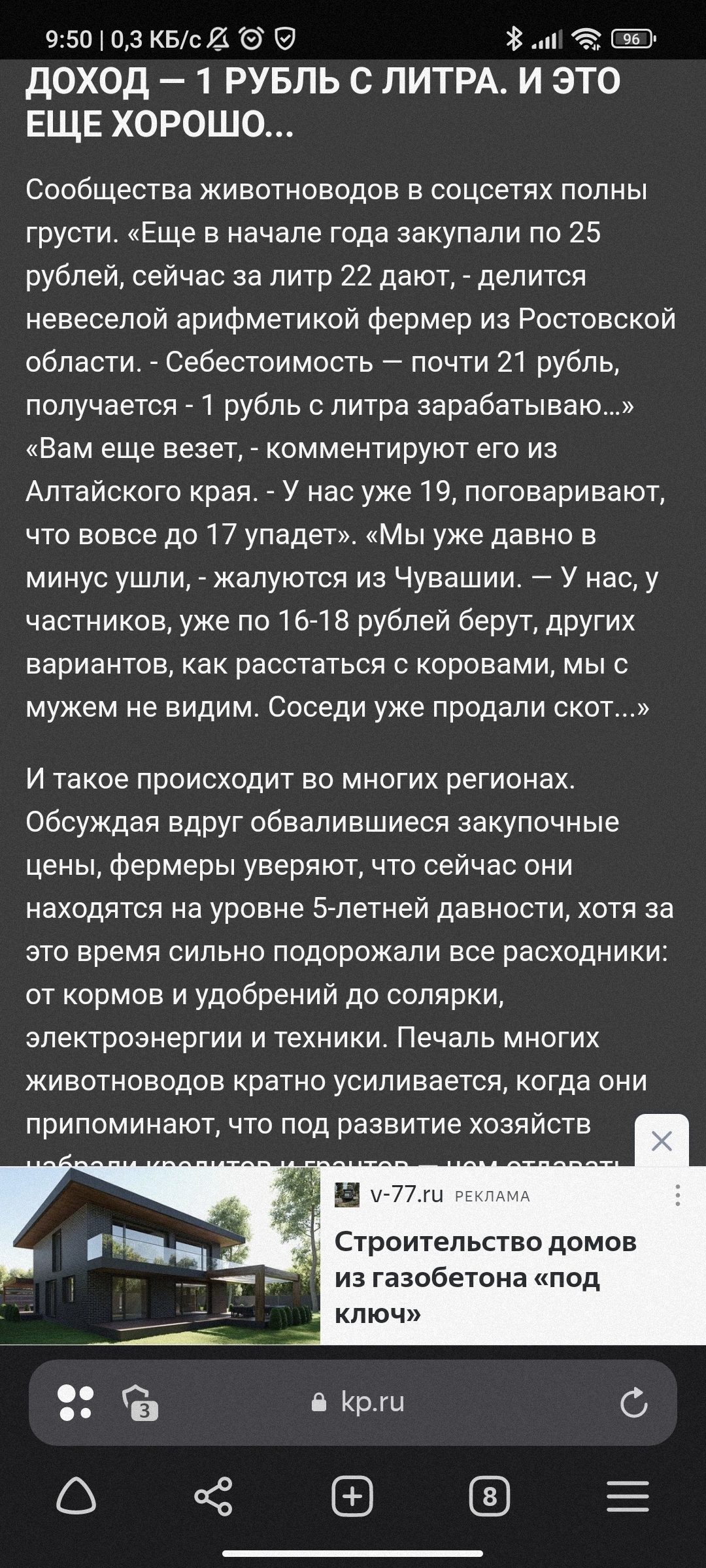This screenshot has width=706, height=1568.
Task: Open ad options three-dot menu
Action: click(x=678, y=1195)
